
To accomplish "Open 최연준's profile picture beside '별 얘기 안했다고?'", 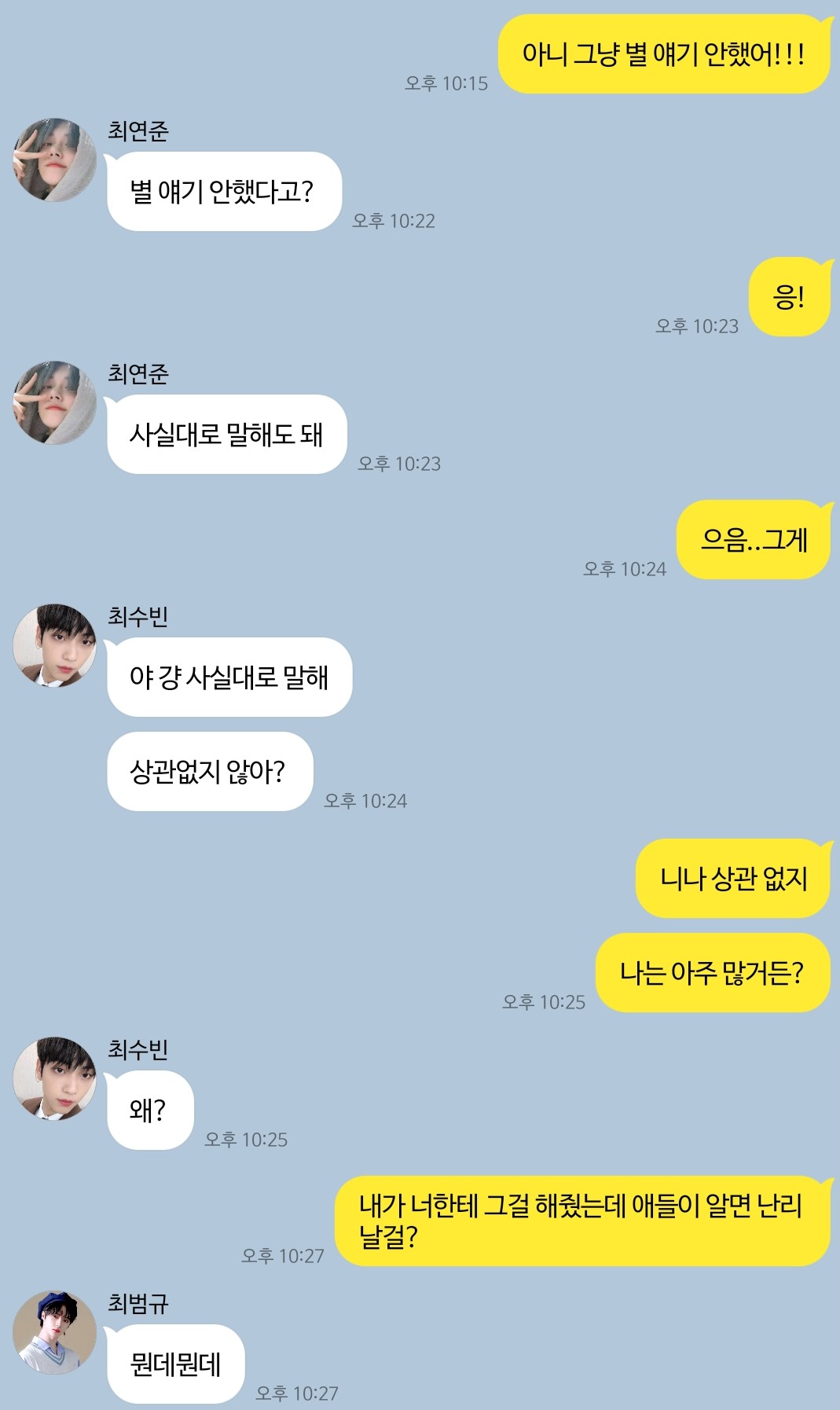I will (55, 160).
